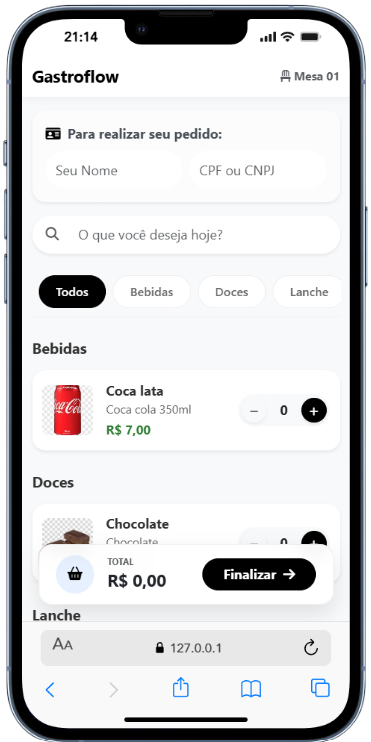This screenshot has height=742, width=371.
Task: Tap the Seu Nome field
Action: tap(114, 170)
